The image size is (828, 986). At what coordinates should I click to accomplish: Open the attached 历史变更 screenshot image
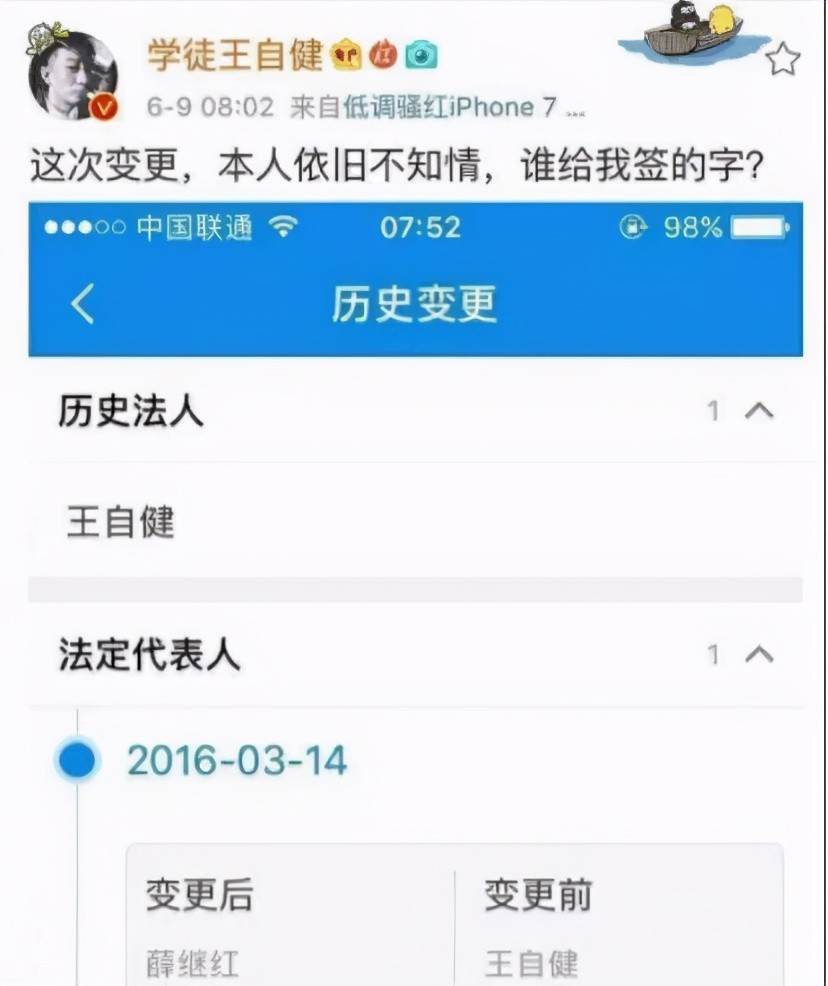pyautogui.click(x=415, y=590)
